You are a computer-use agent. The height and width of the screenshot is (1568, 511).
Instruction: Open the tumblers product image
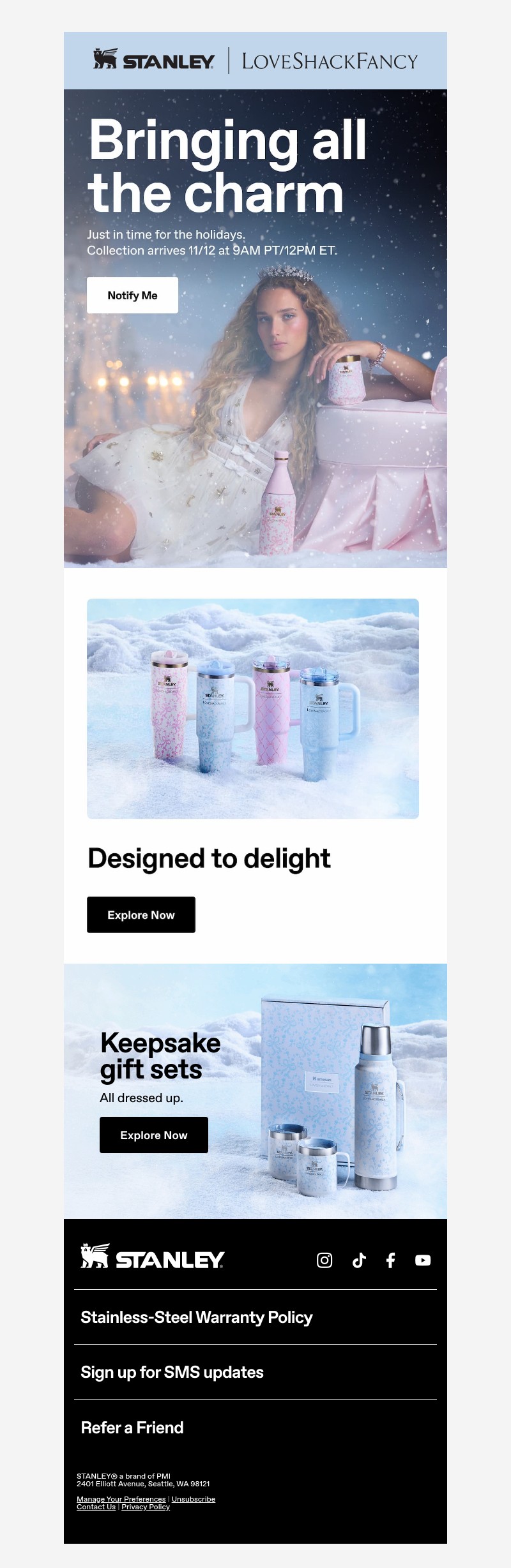tap(253, 708)
